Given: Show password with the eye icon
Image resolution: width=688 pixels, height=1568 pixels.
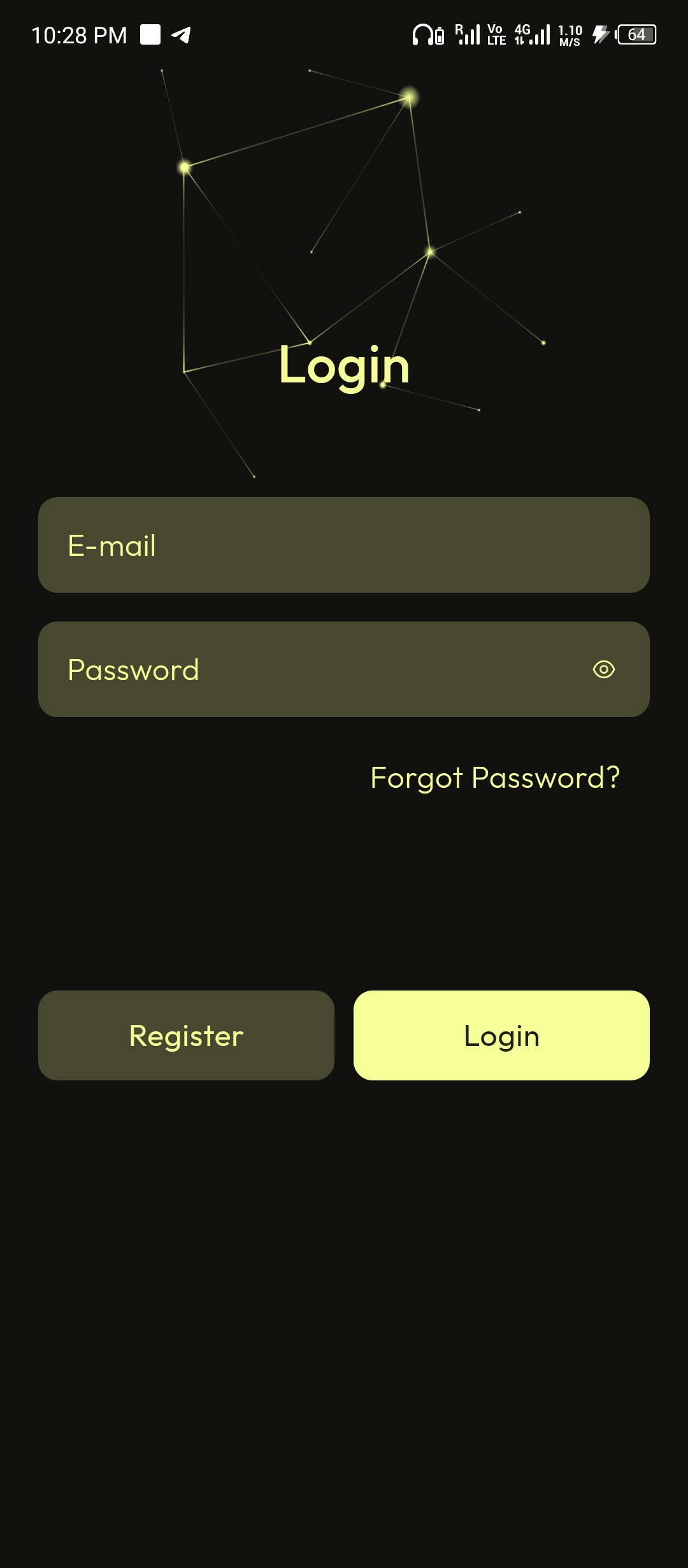Looking at the screenshot, I should pyautogui.click(x=603, y=669).
